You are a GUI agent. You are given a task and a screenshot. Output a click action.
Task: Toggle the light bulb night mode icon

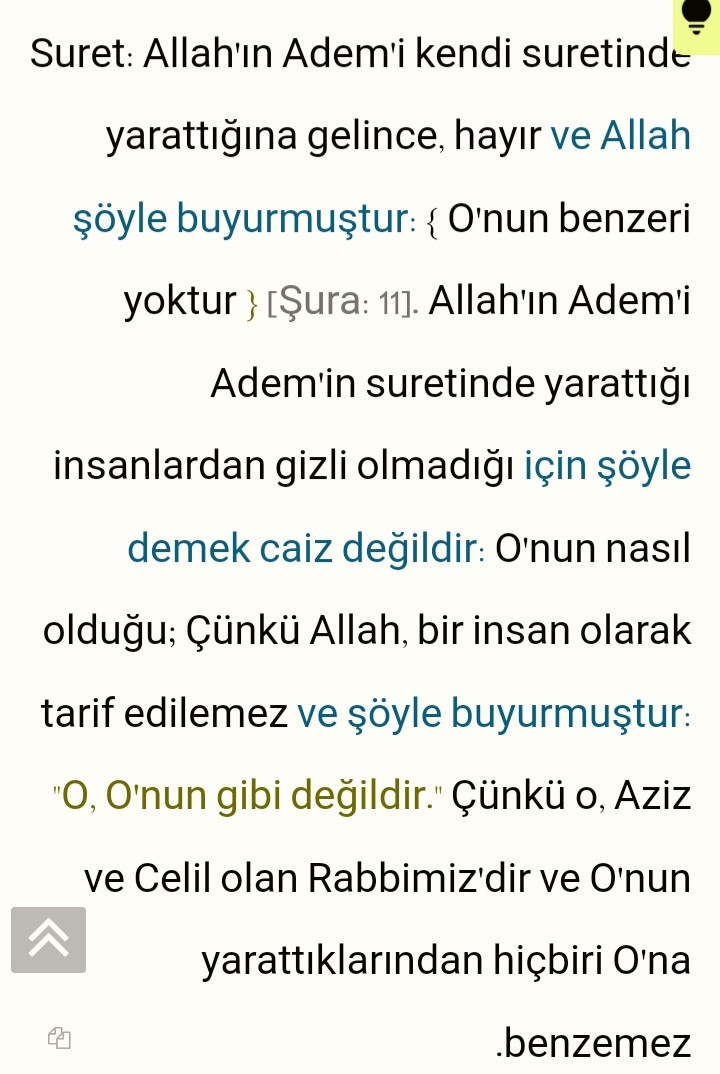click(x=692, y=20)
